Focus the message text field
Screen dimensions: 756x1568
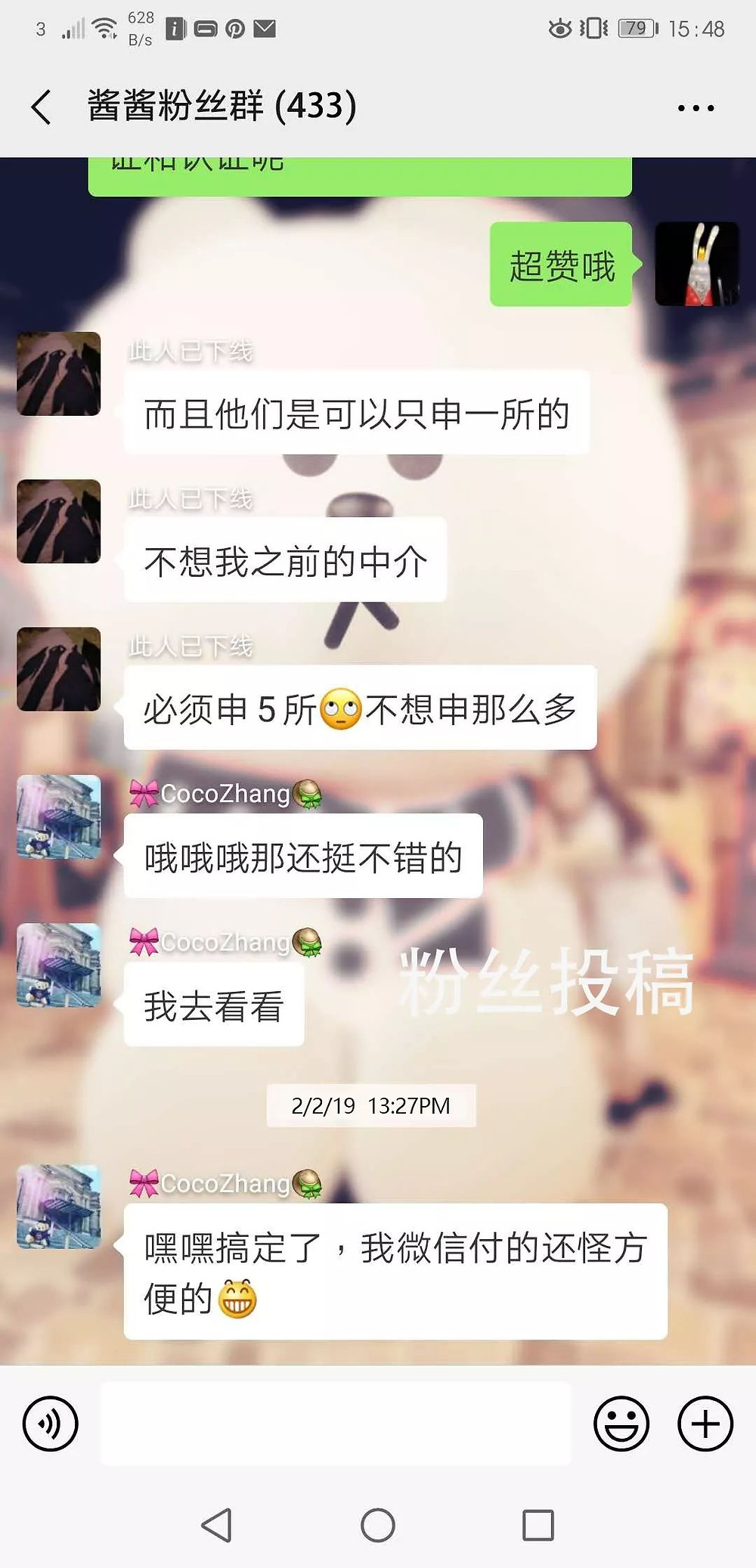click(336, 1424)
